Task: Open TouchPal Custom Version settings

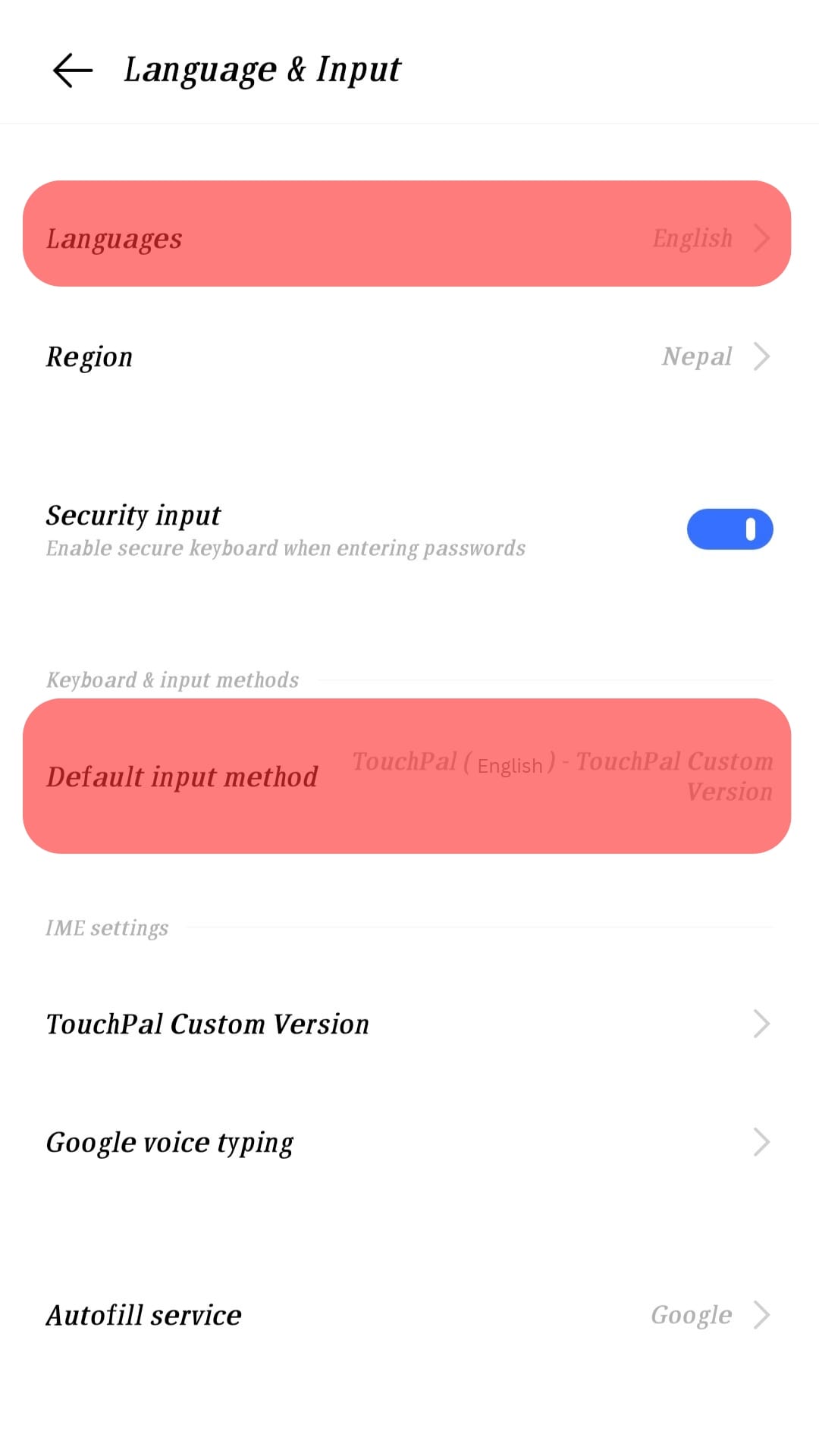Action: (x=407, y=1024)
